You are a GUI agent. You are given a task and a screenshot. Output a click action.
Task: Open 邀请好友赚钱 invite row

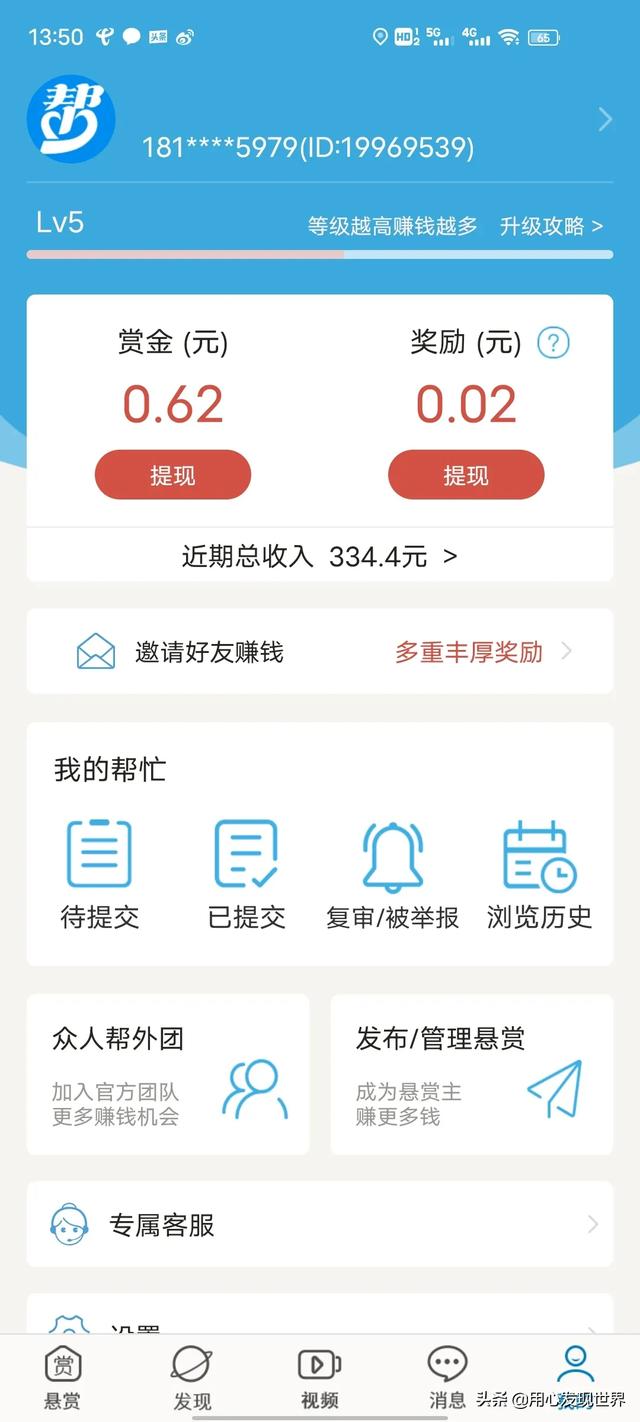click(320, 652)
